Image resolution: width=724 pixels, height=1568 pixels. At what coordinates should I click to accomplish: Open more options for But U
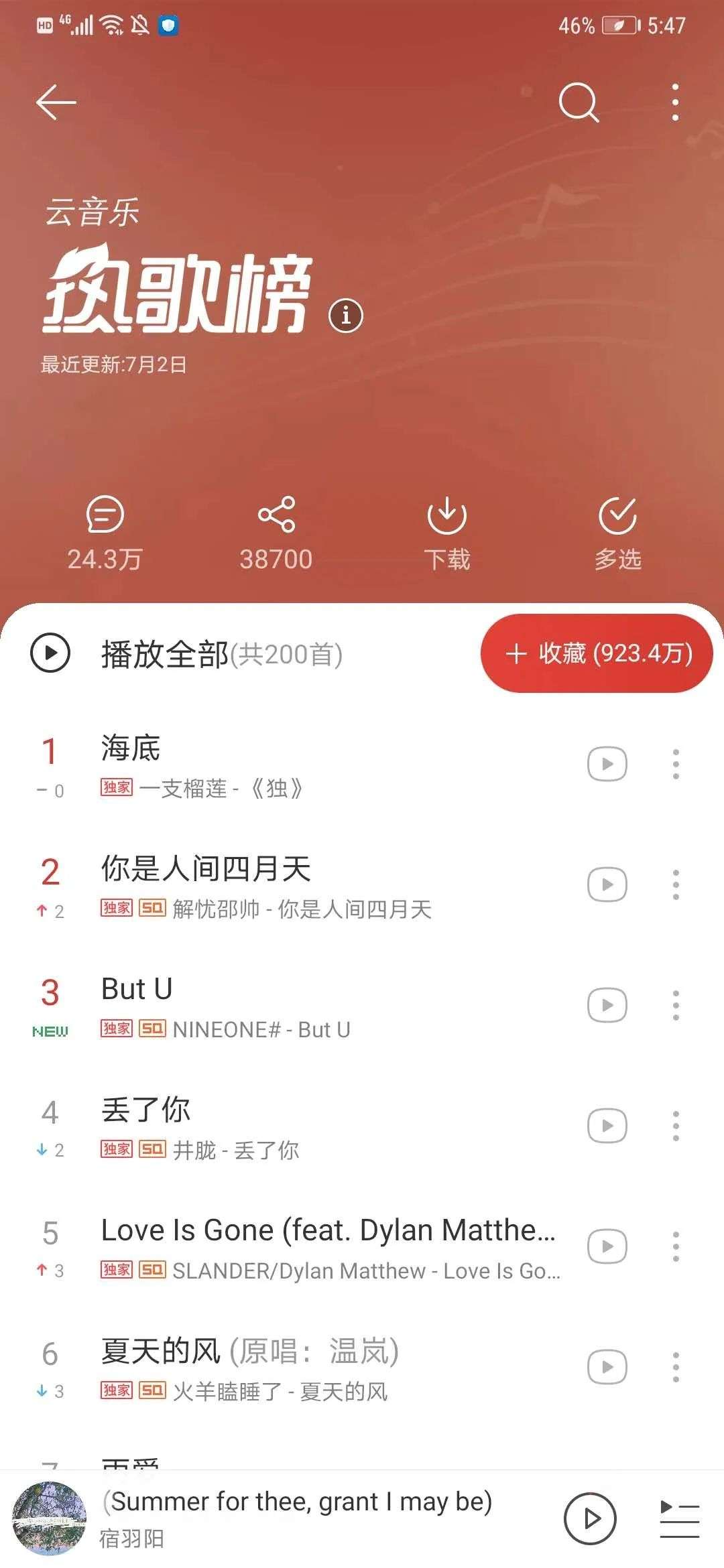(x=676, y=1005)
